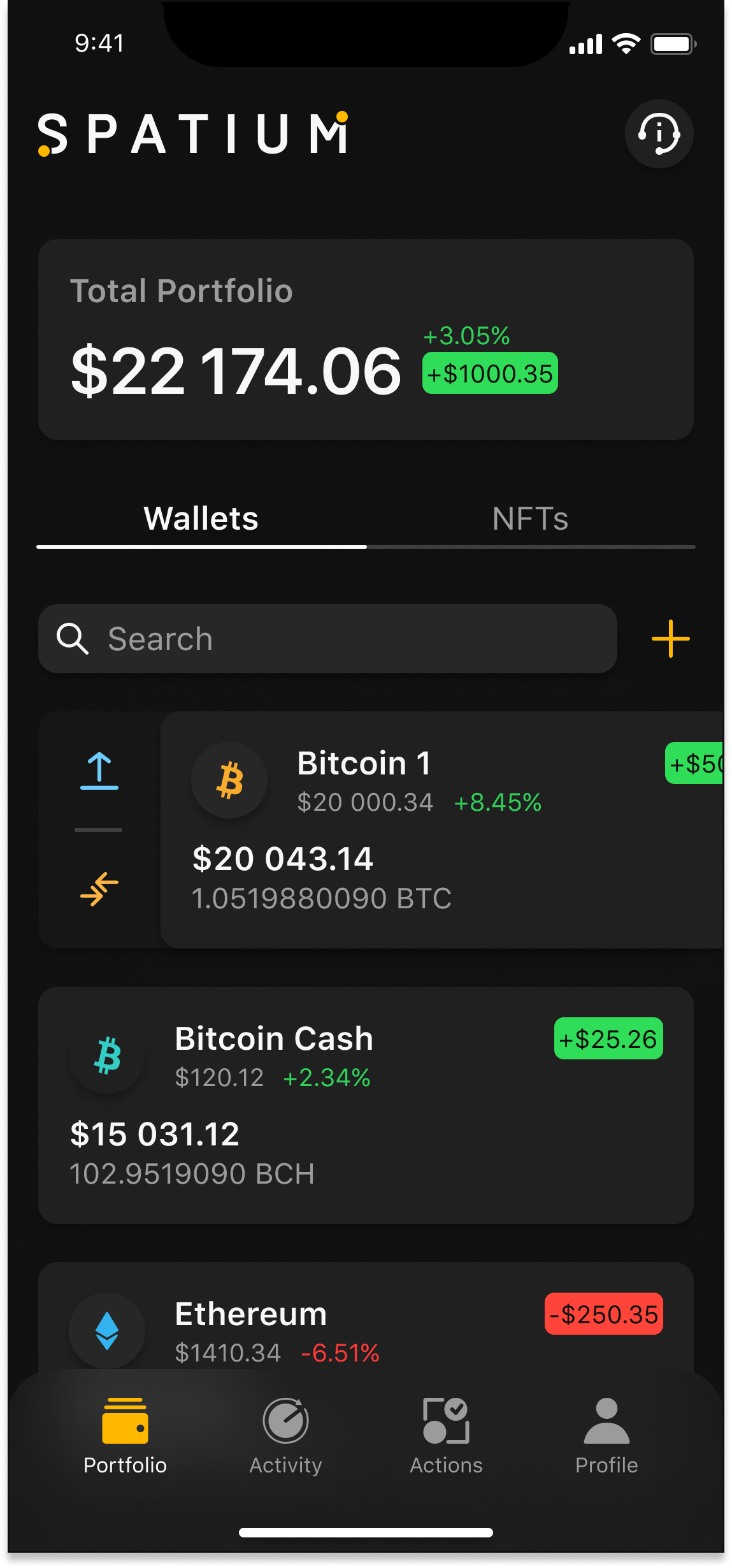Open the Actions tab
Viewport: 732px width, 1568px height.
(x=446, y=1435)
